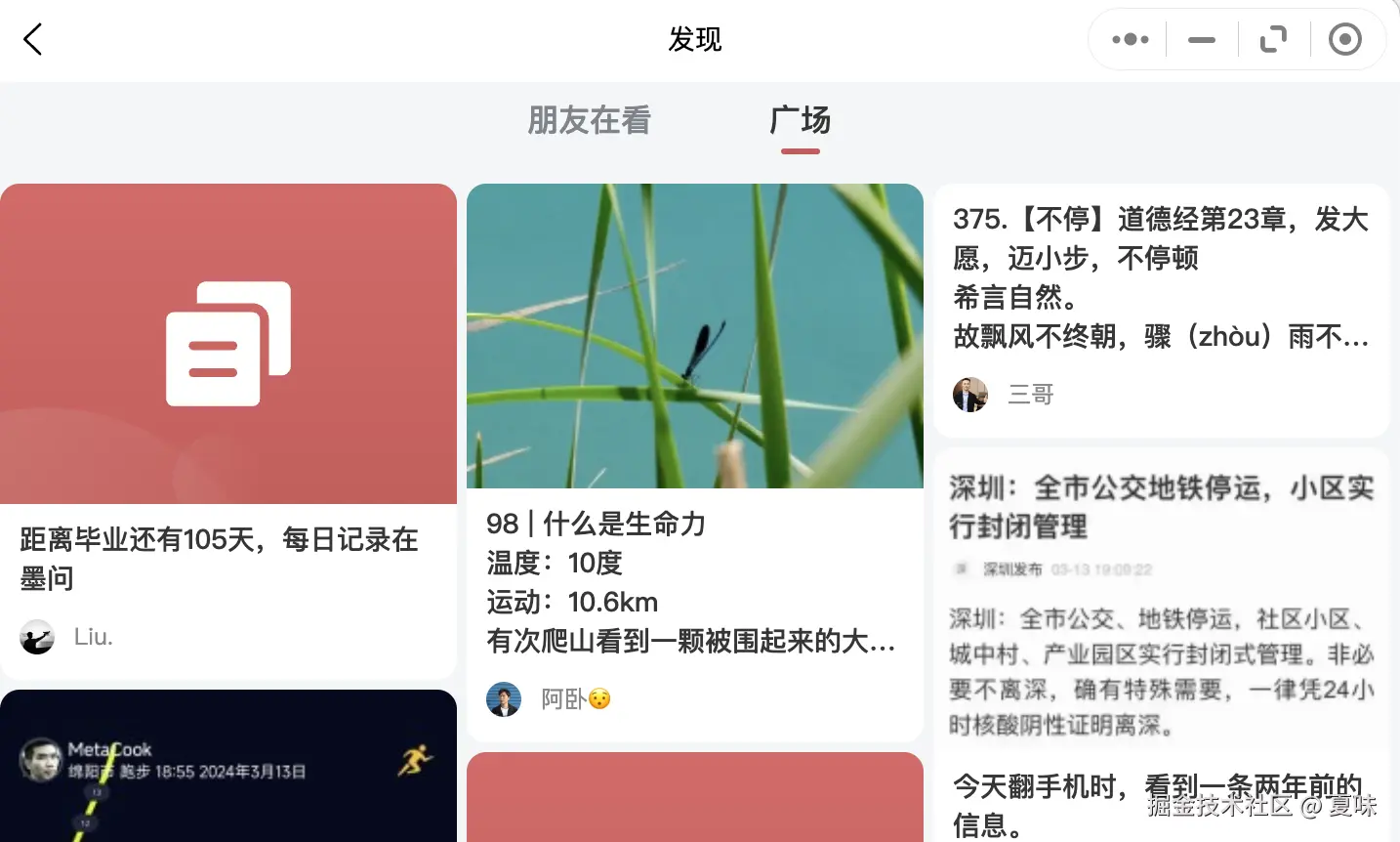Open the 道德经第23章 post by 三哥
The height and width of the screenshot is (842, 1400).
[x=1160, y=277]
